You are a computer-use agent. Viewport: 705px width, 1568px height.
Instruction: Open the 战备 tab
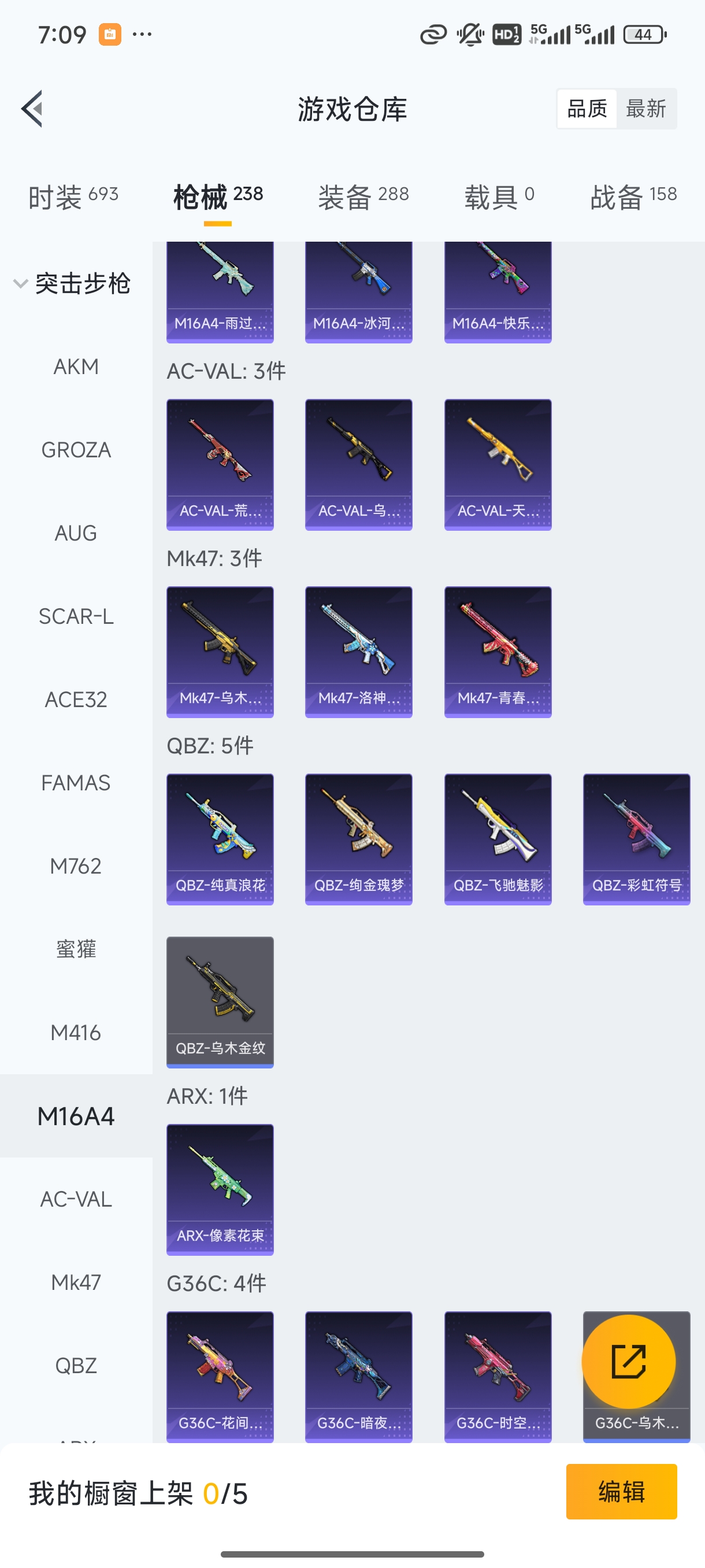tap(633, 197)
